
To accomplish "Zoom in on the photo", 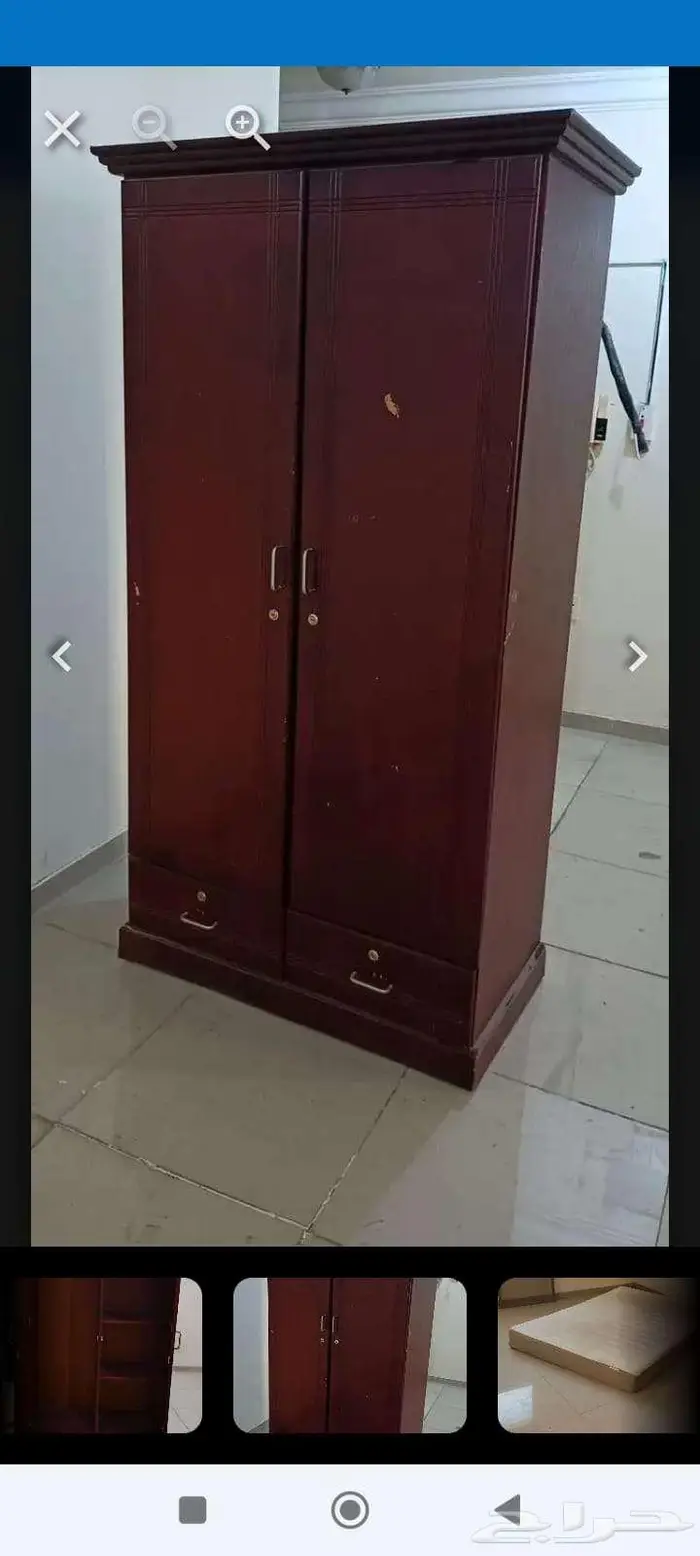I will coord(247,128).
